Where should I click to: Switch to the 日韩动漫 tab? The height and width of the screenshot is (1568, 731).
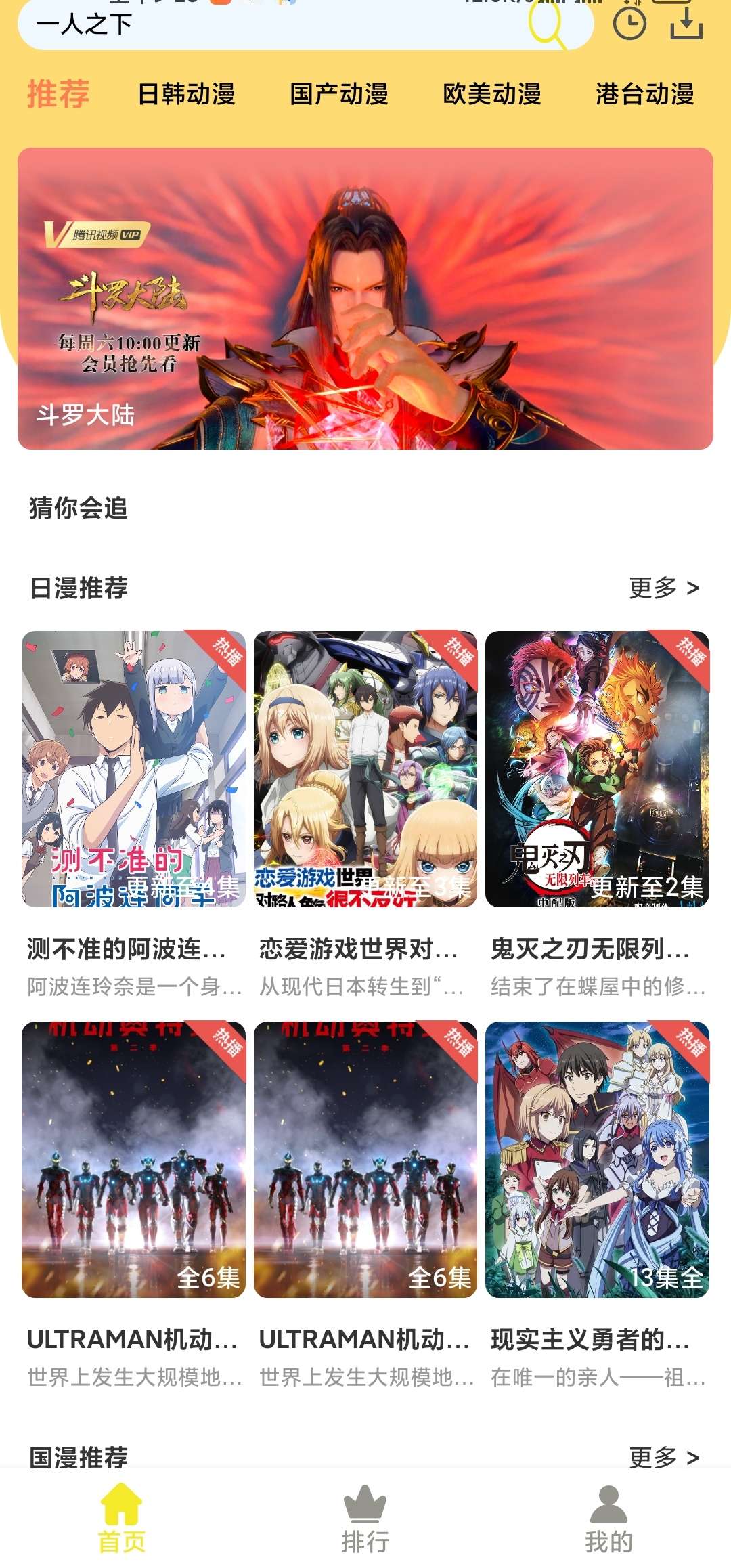click(x=186, y=95)
